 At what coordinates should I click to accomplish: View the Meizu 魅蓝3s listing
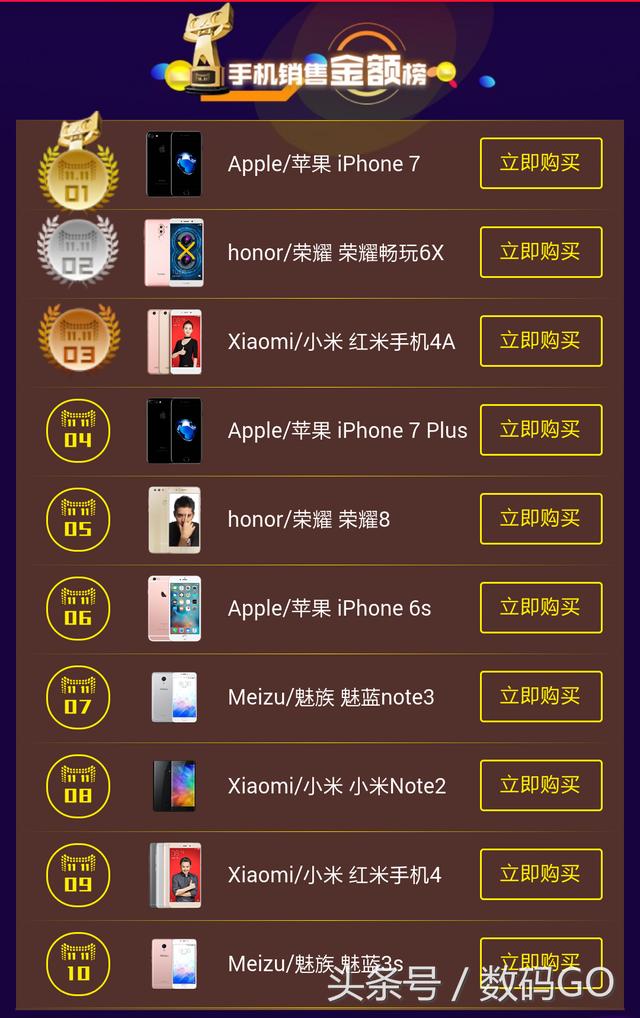point(315,964)
